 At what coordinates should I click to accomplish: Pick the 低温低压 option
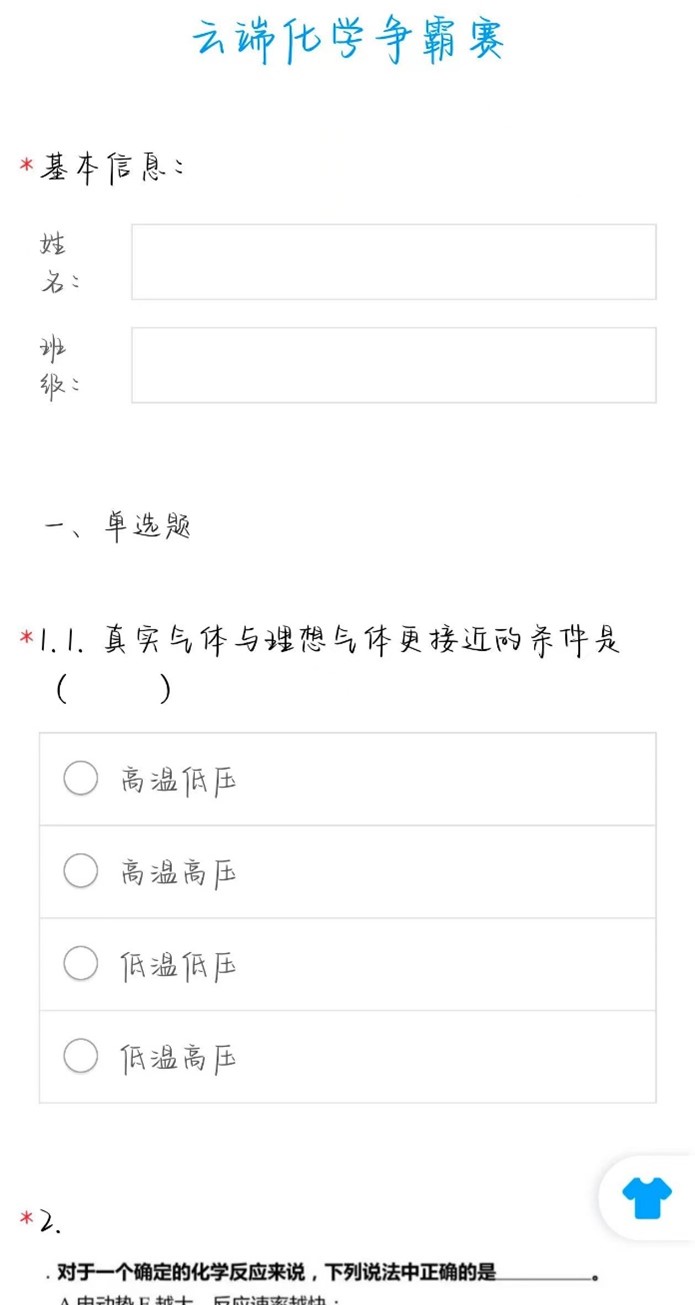click(81, 964)
